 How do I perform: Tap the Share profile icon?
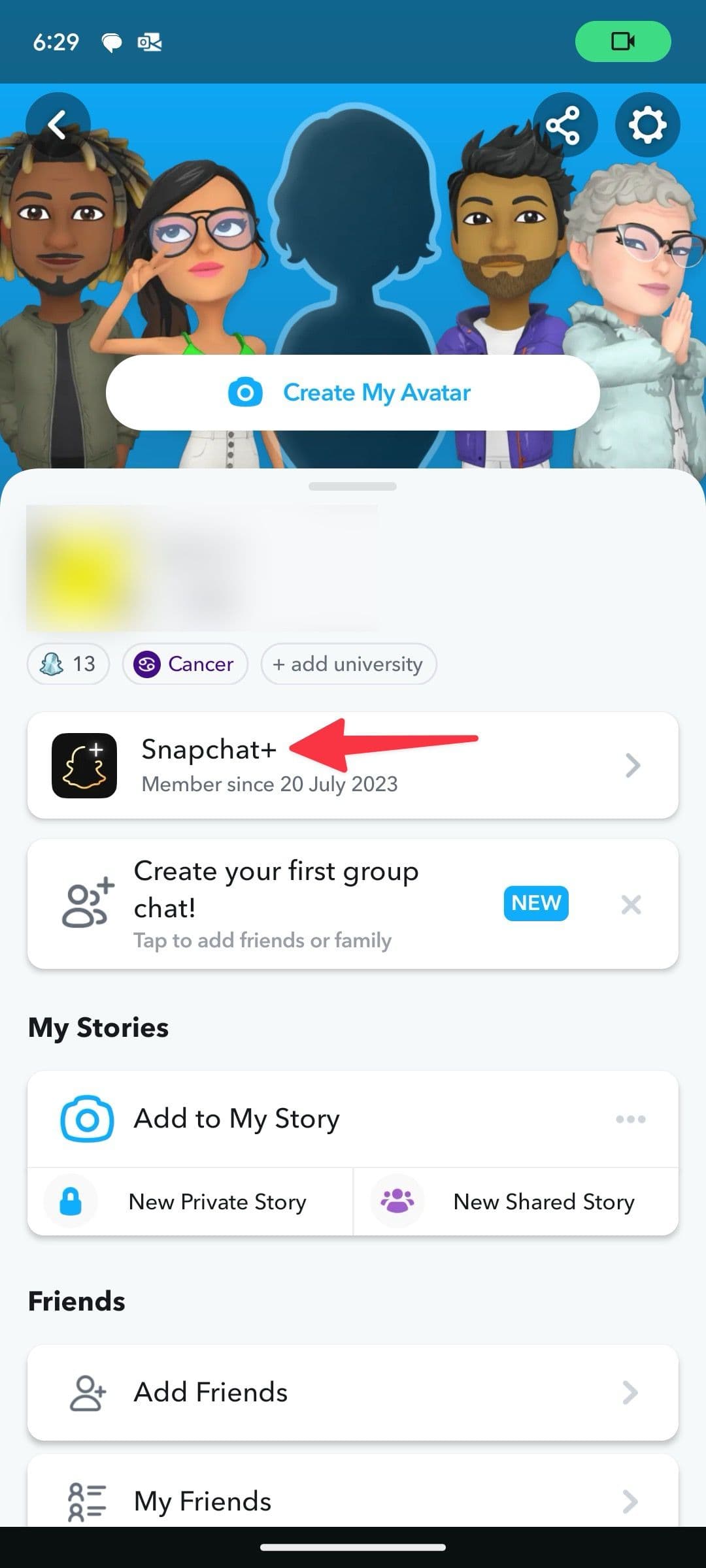[565, 124]
